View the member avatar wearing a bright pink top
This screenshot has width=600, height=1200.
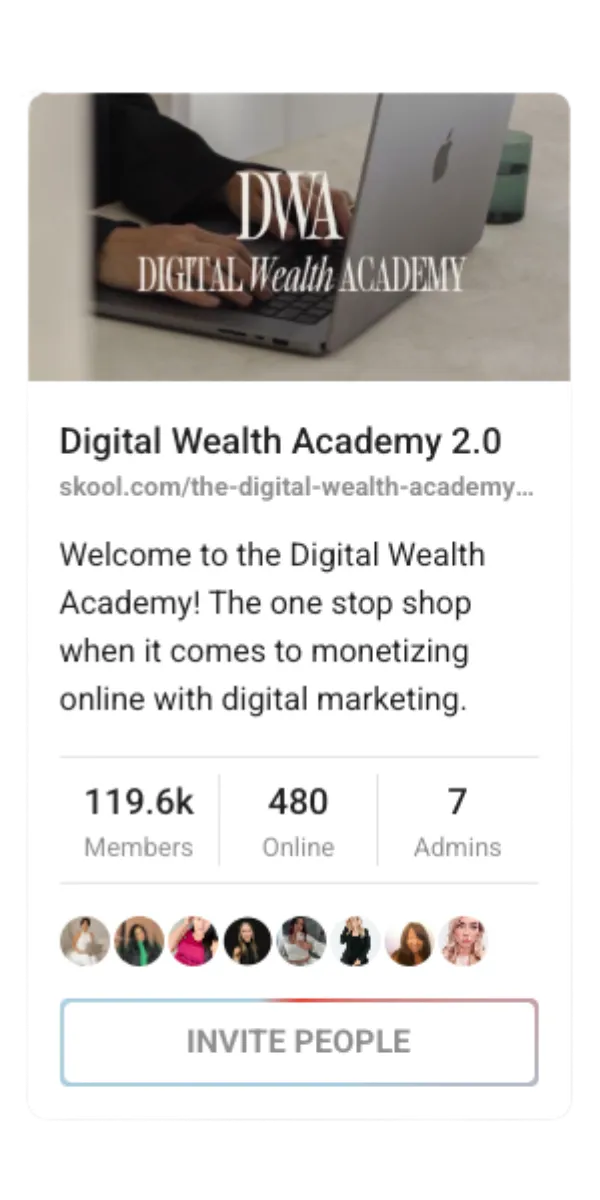coord(193,941)
